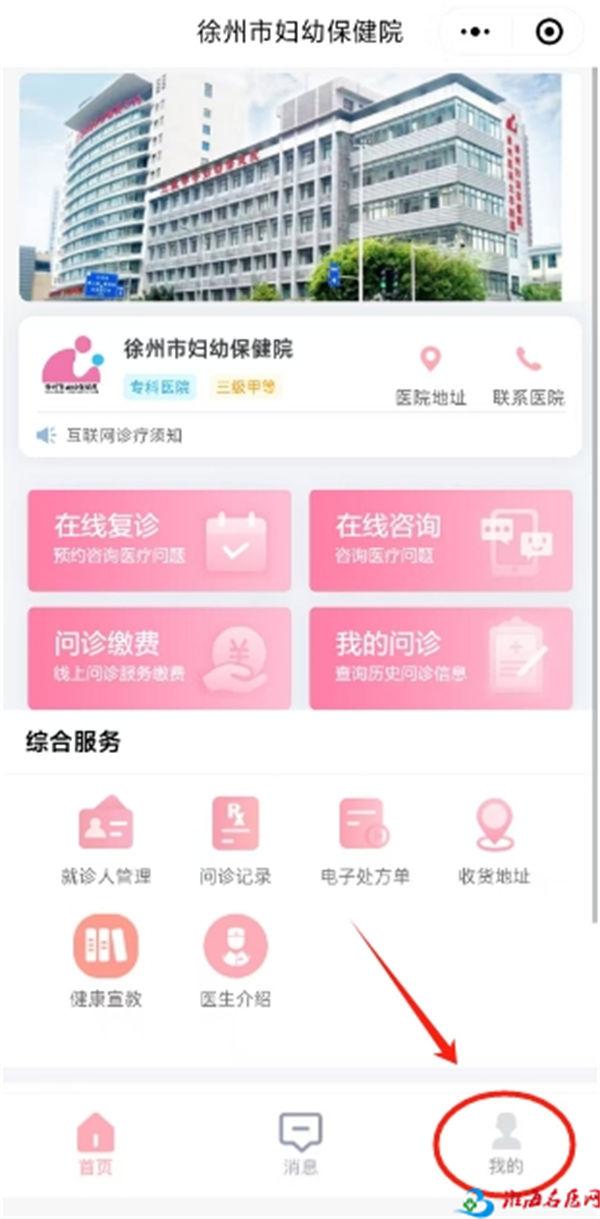Open 问诊缴费 payment card
This screenshot has height=1219, width=600.
(159, 657)
